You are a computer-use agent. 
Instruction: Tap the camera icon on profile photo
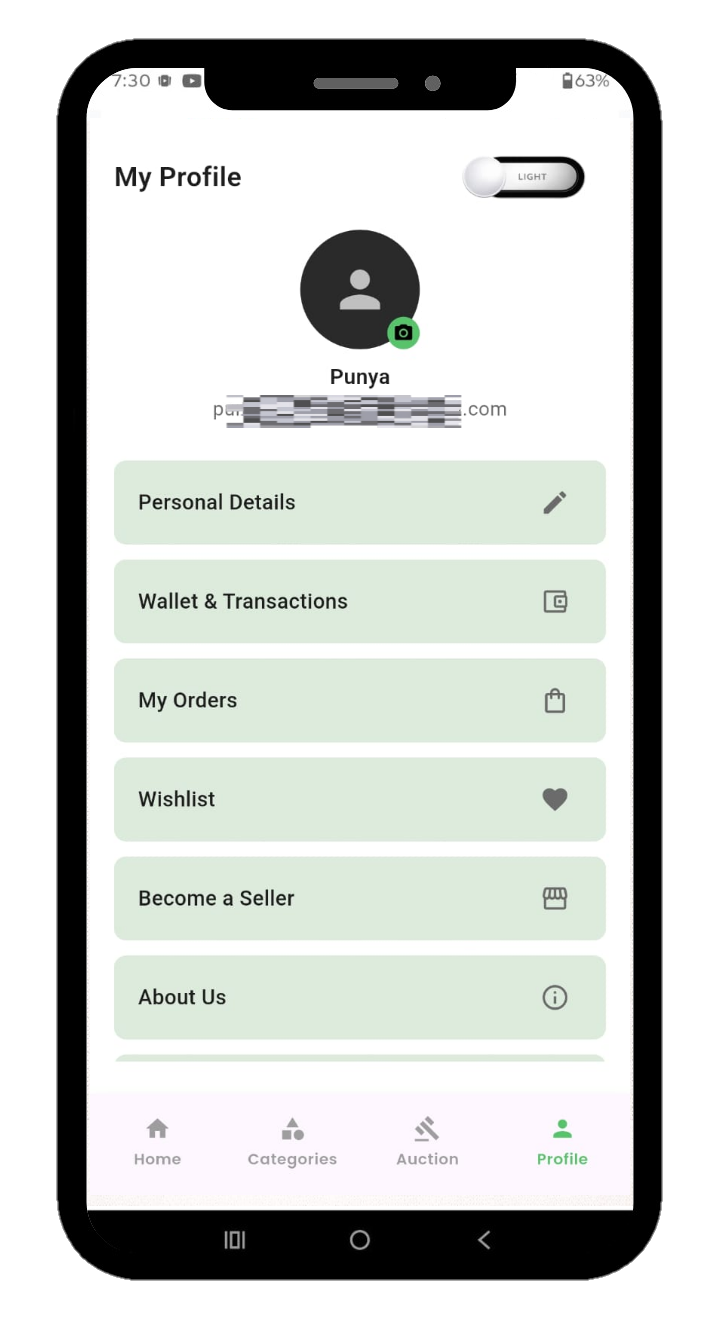[x=403, y=333]
